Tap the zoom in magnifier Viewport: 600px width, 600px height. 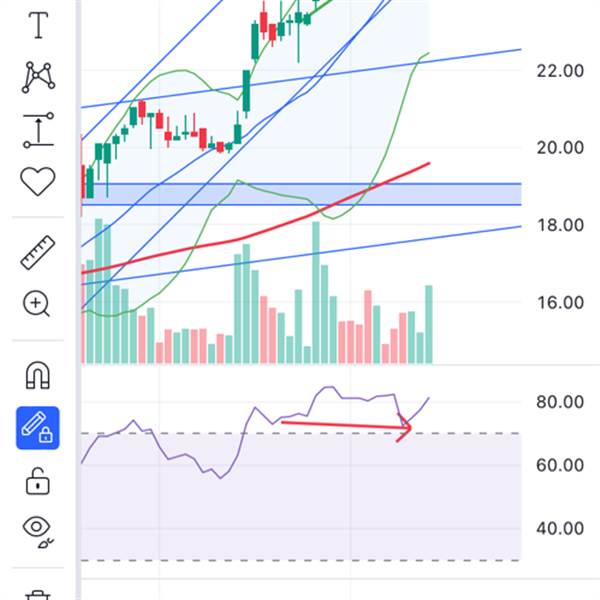[36, 304]
